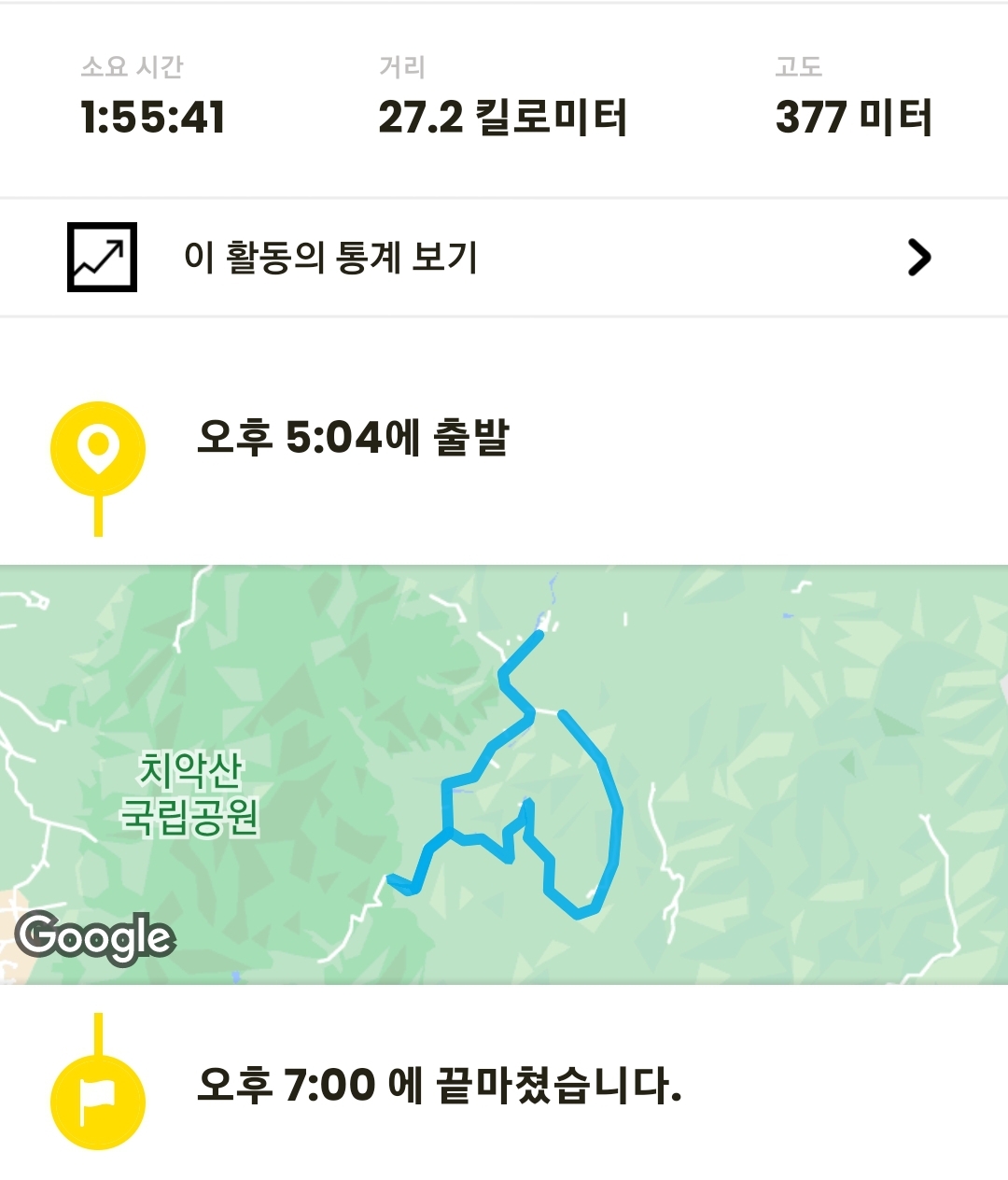The width and height of the screenshot is (1008, 1180).
Task: Open the route map of 치악산 ride
Action: click(x=504, y=775)
